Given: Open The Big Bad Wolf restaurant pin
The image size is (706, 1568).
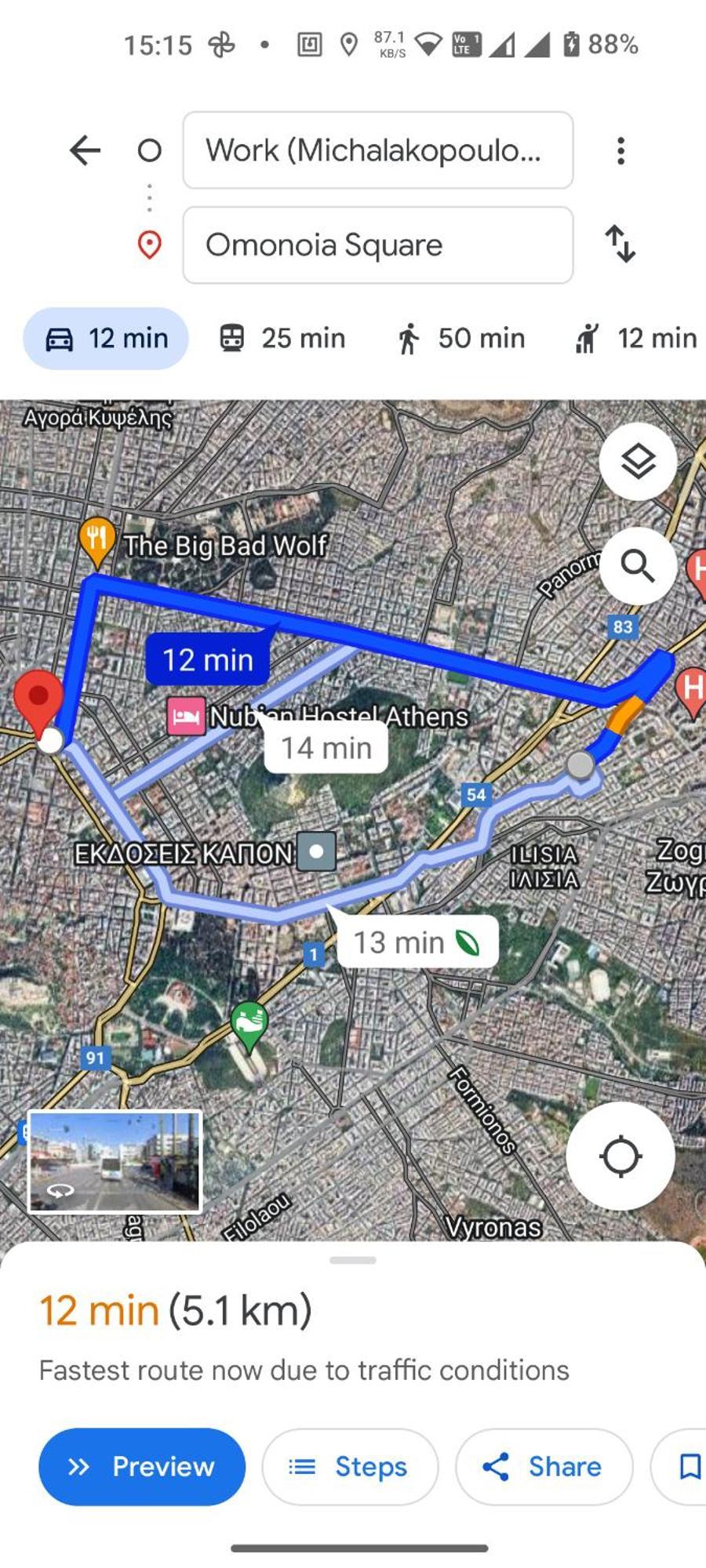Looking at the screenshot, I should click(96, 539).
